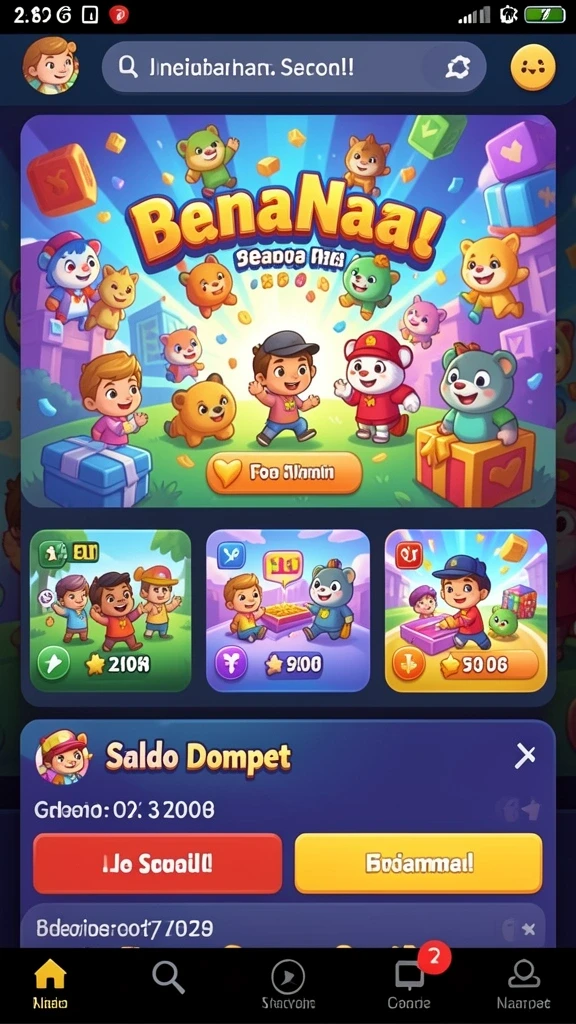Open the yellow smiley face button

click(533, 67)
